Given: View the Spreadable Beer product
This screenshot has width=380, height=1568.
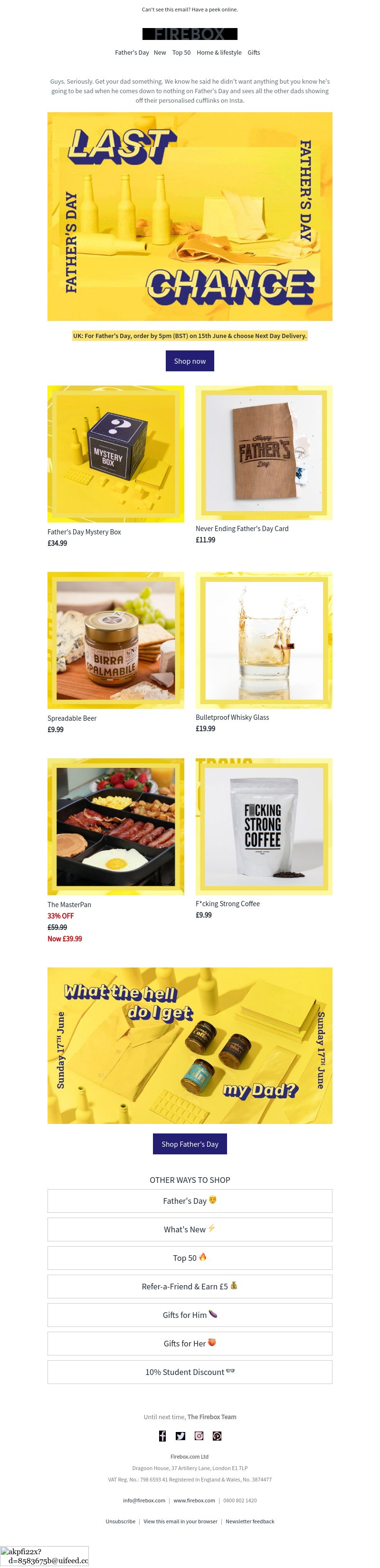Looking at the screenshot, I should pyautogui.click(x=115, y=640).
